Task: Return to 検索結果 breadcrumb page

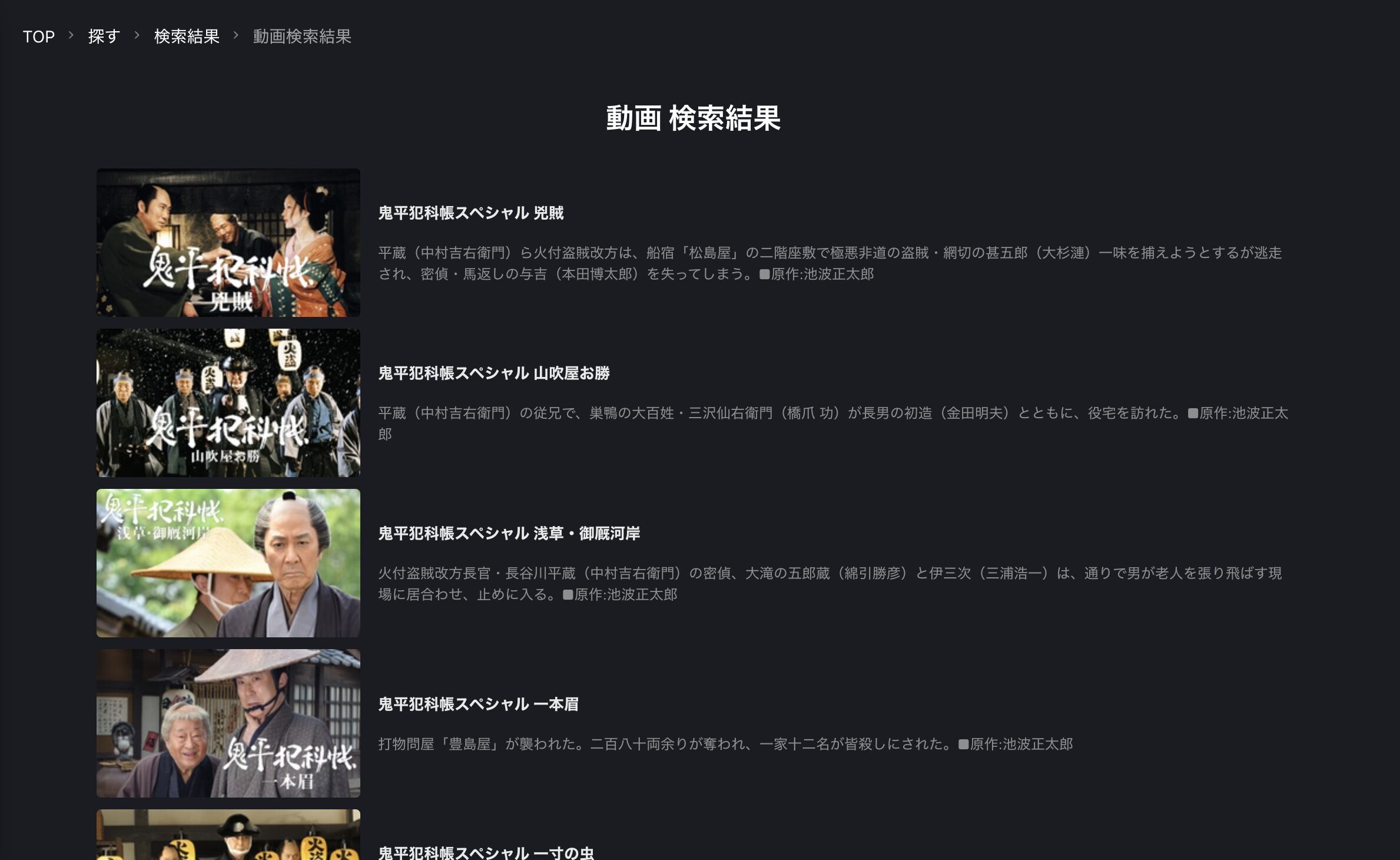Action: pos(186,37)
